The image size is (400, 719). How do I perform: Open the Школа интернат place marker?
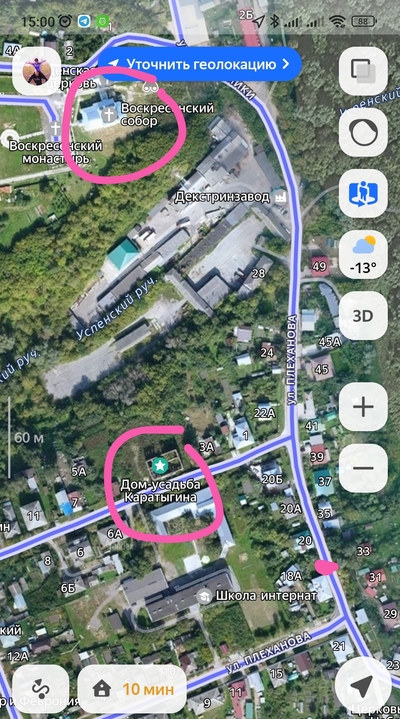(x=203, y=597)
